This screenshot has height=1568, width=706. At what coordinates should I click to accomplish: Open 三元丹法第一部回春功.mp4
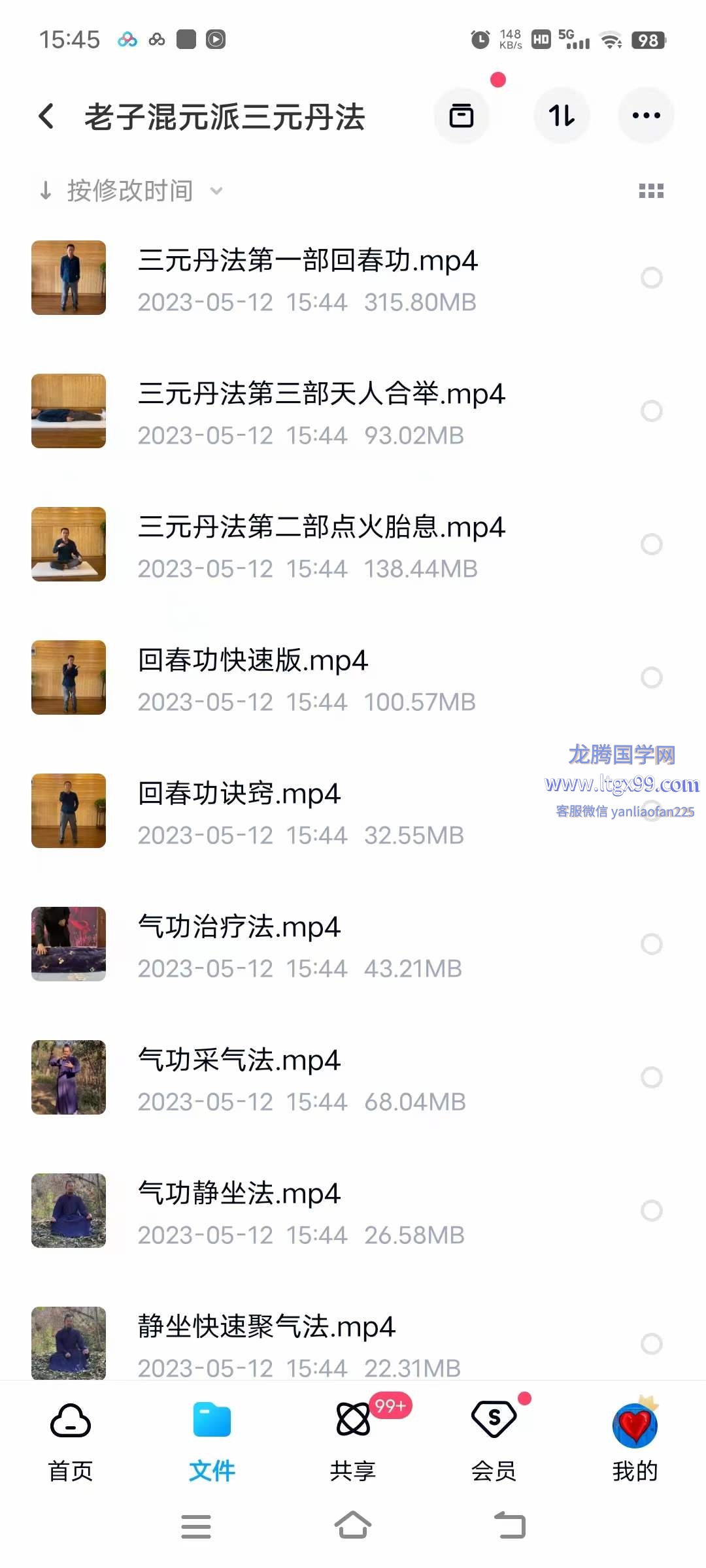(307, 279)
